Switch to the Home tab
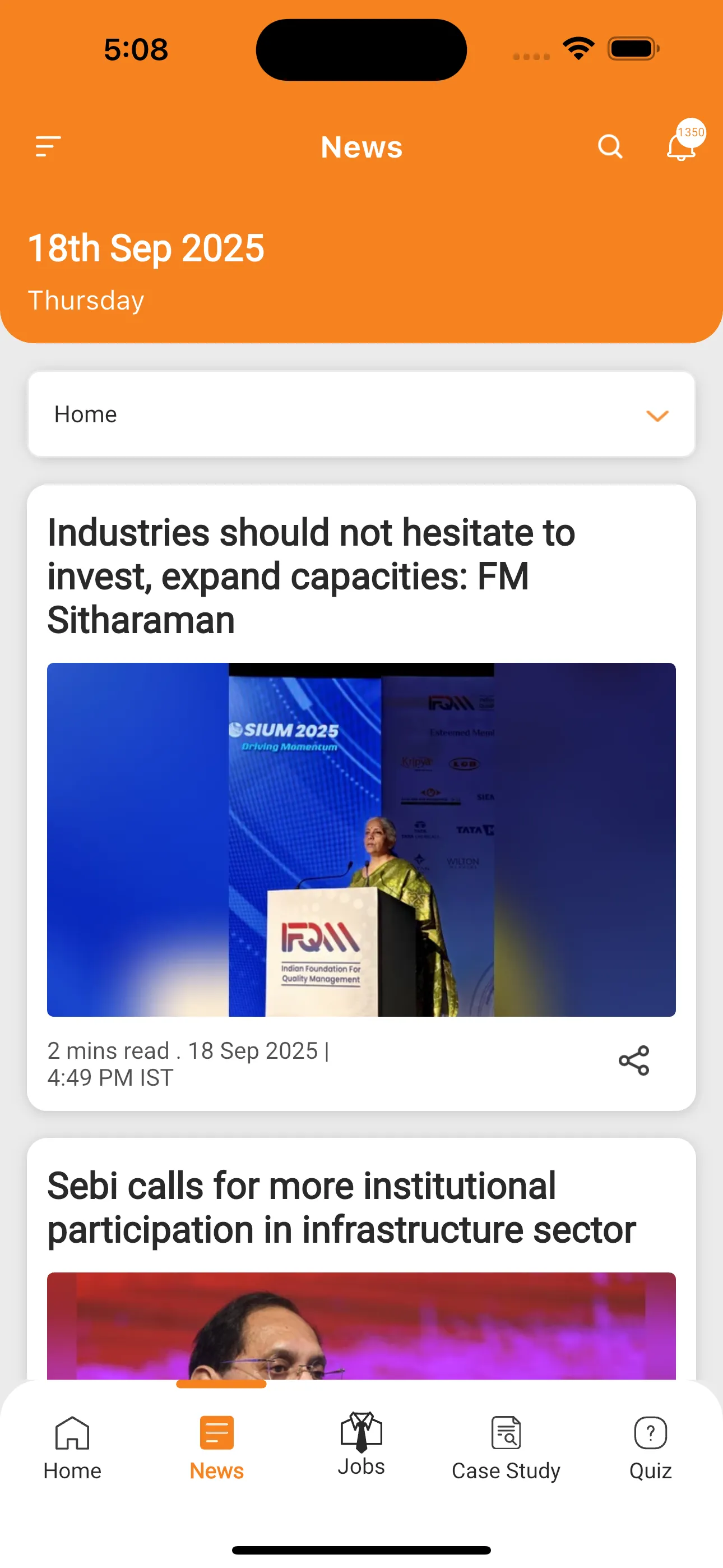Screen dimensions: 723x1568 [x=72, y=1448]
